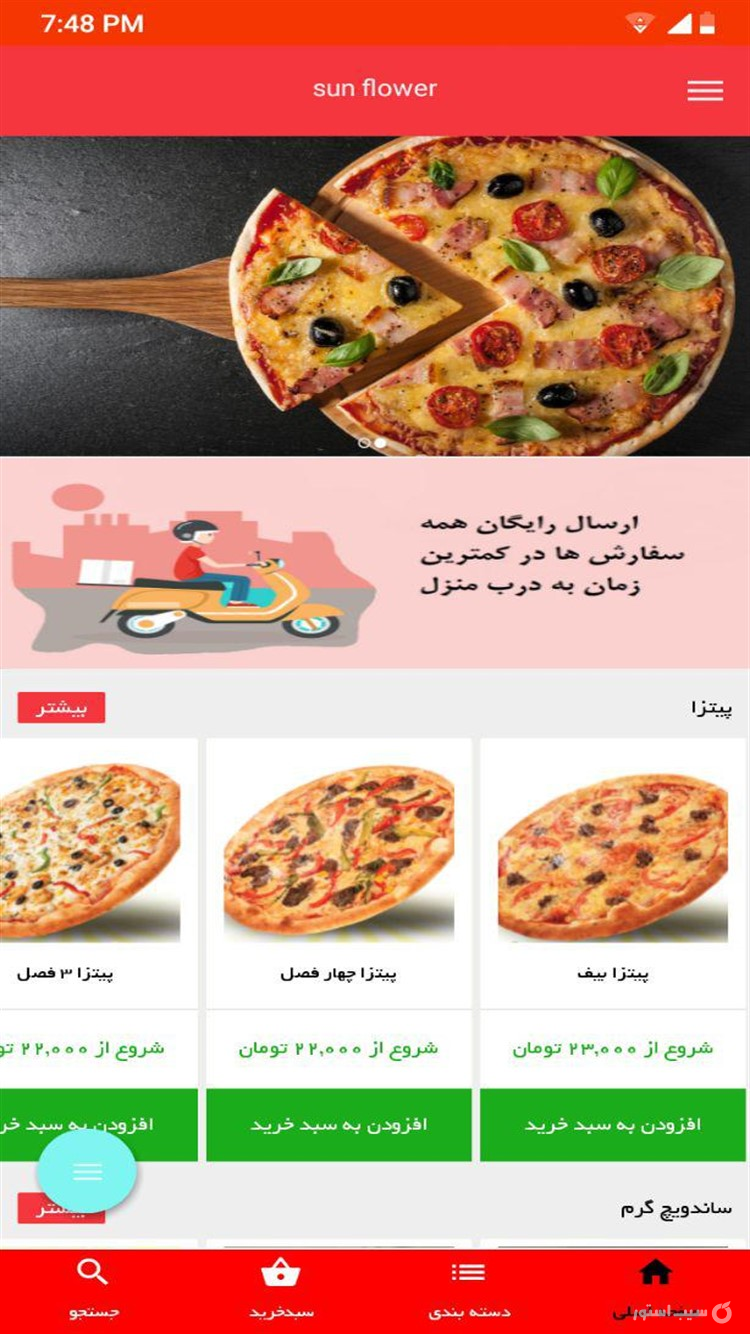Switch to the دسته بندی categories tab
750x1334 pixels.
(468, 1289)
